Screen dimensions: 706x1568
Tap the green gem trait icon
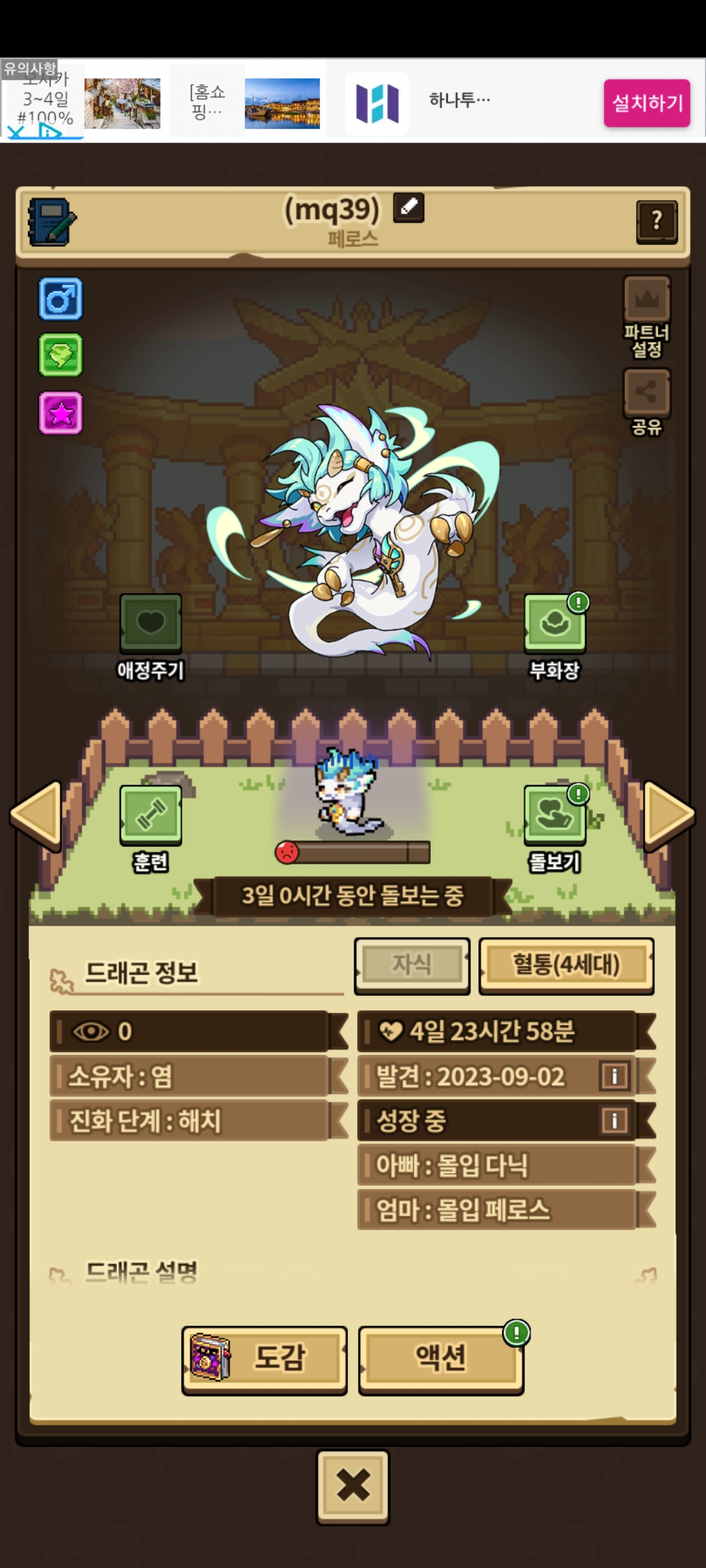(x=61, y=355)
